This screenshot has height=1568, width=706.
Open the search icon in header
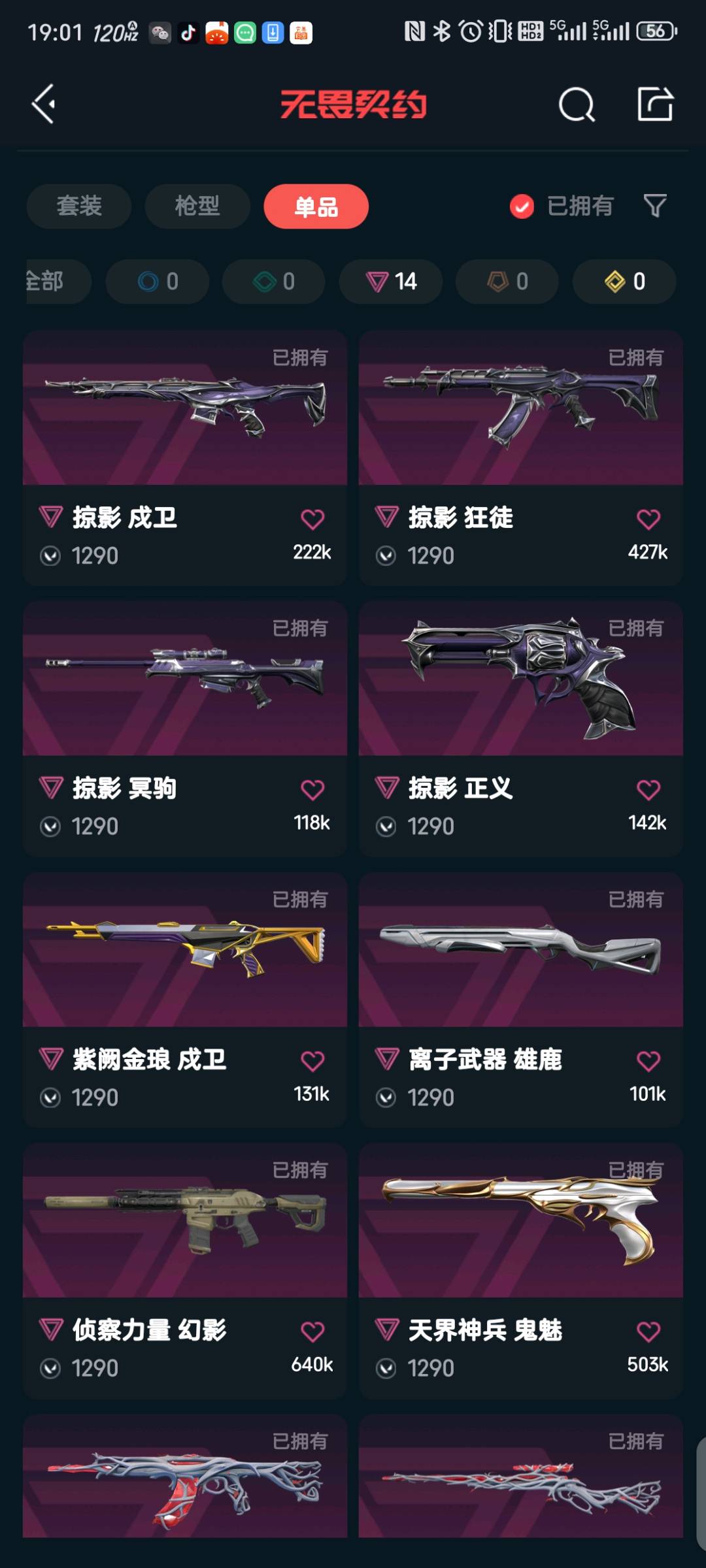(576, 105)
